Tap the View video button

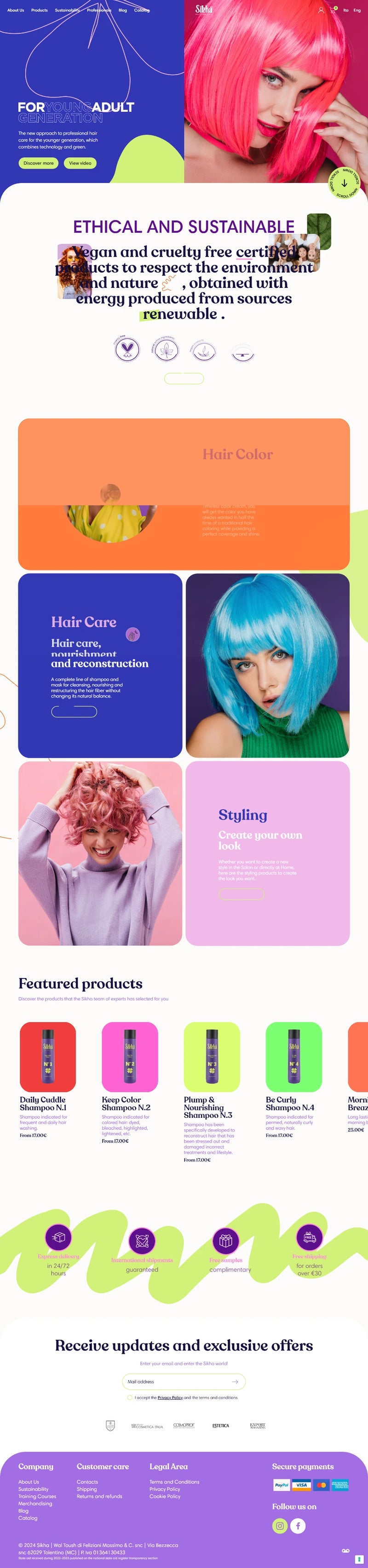coord(80,163)
